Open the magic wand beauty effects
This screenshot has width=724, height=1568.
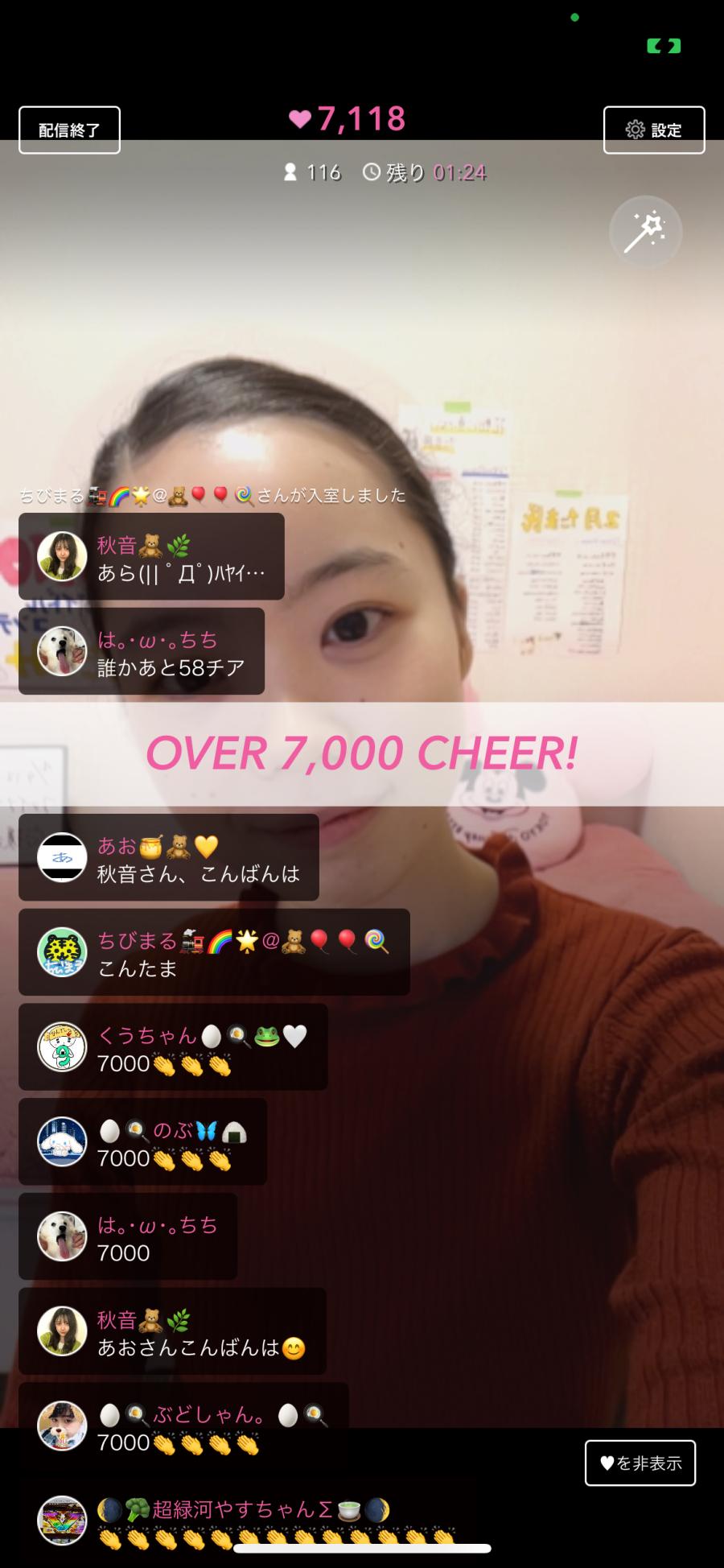(x=645, y=232)
